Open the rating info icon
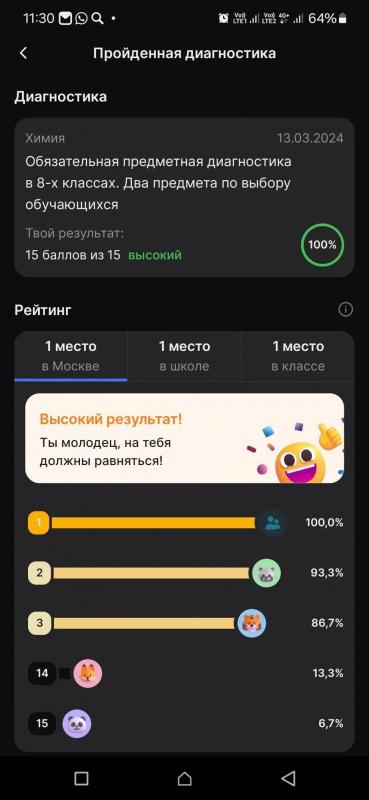This screenshot has height=800, width=369. click(x=346, y=310)
